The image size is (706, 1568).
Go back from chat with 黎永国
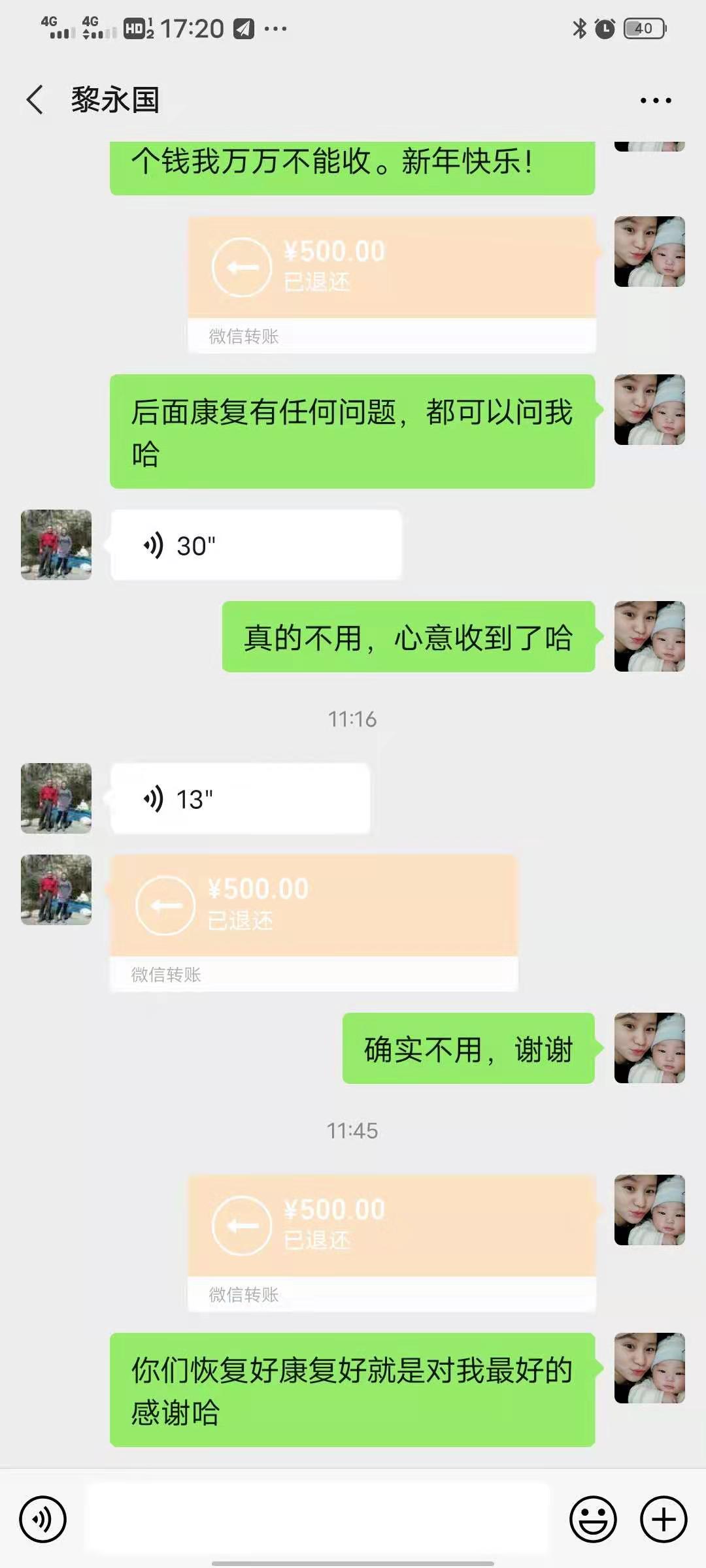[35, 100]
